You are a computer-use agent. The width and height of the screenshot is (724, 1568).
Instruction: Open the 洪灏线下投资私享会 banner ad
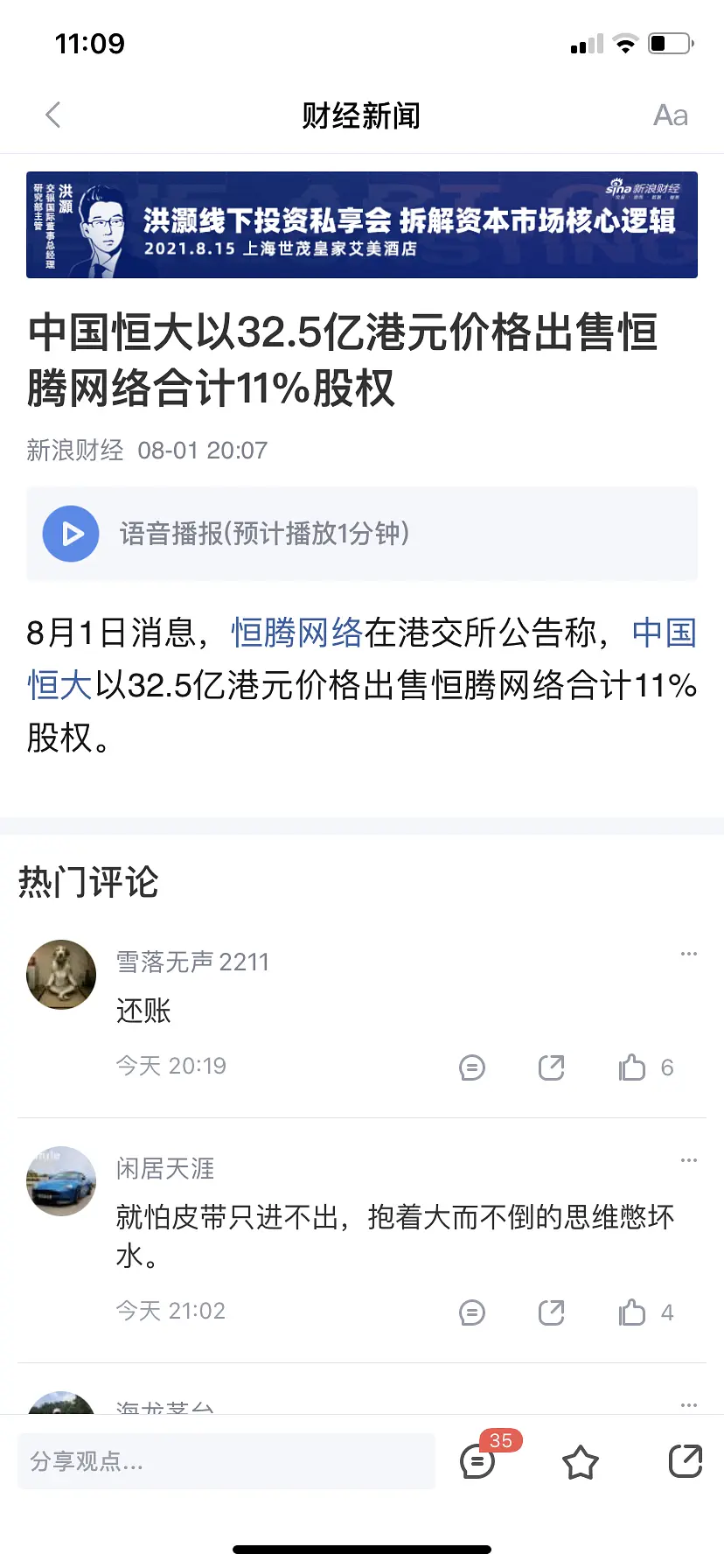click(x=362, y=225)
